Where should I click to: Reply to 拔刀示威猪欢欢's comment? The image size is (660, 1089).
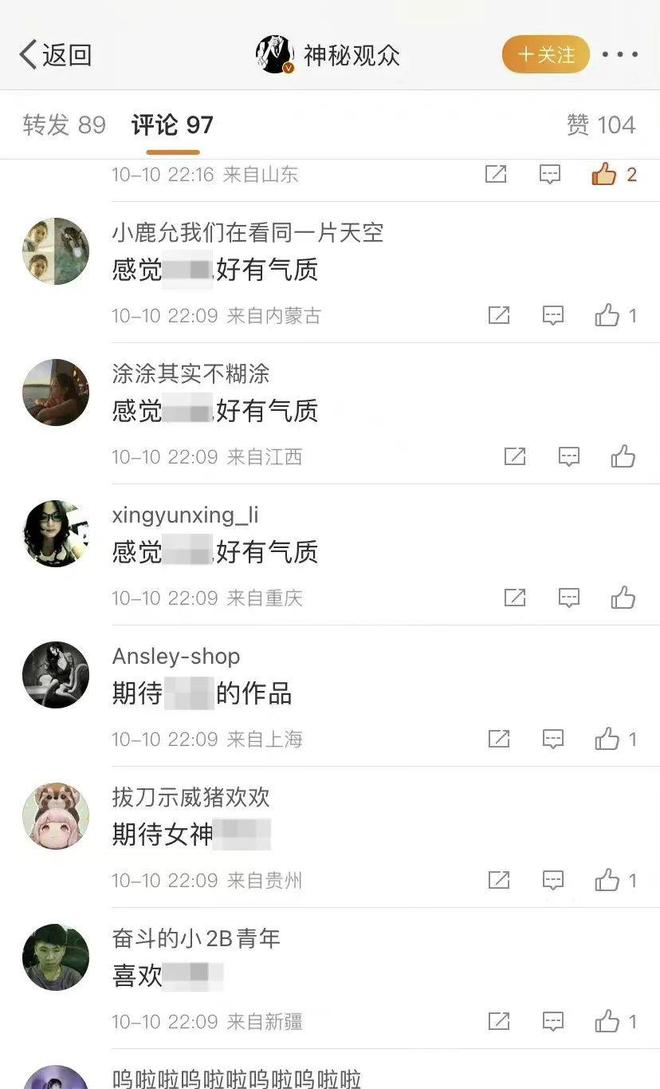point(553,880)
